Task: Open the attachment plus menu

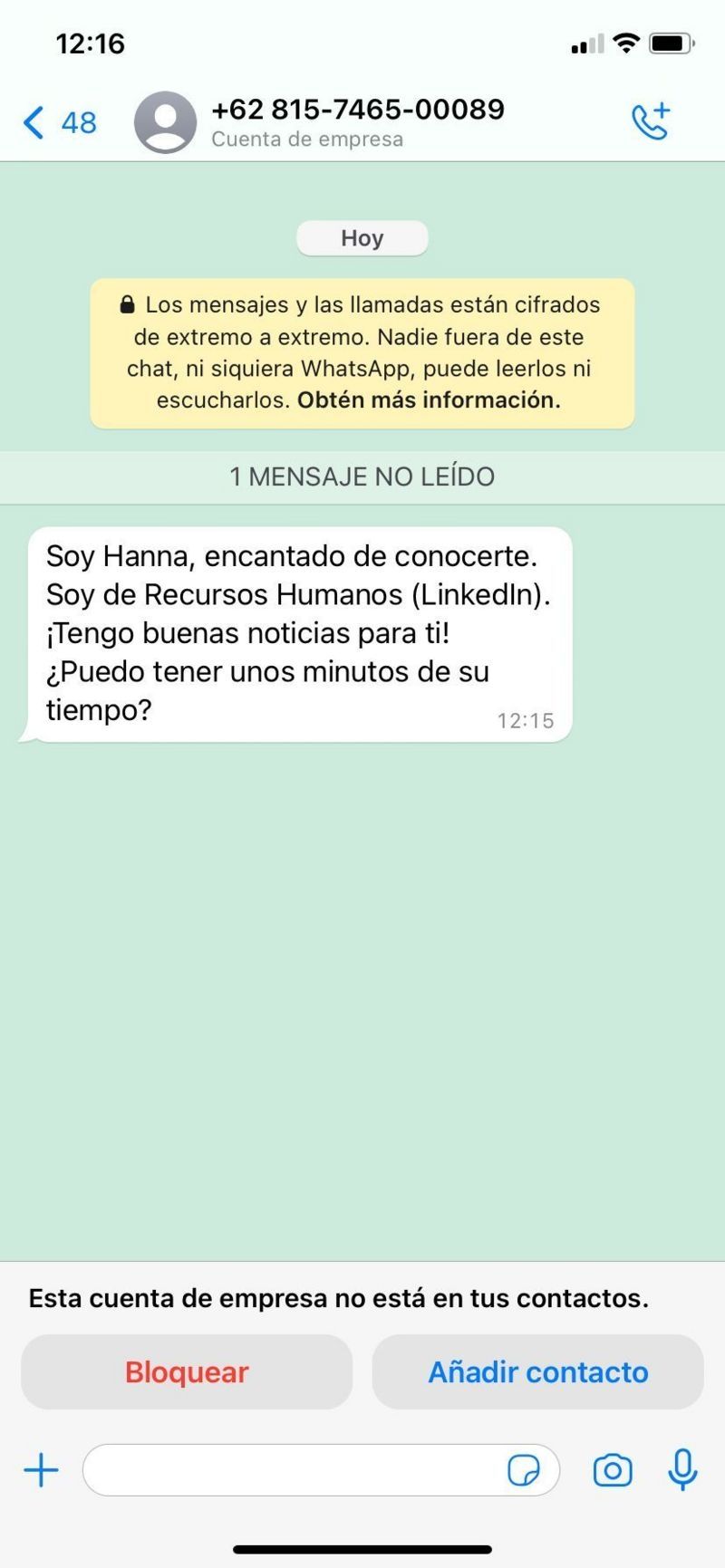Action: 41,1470
